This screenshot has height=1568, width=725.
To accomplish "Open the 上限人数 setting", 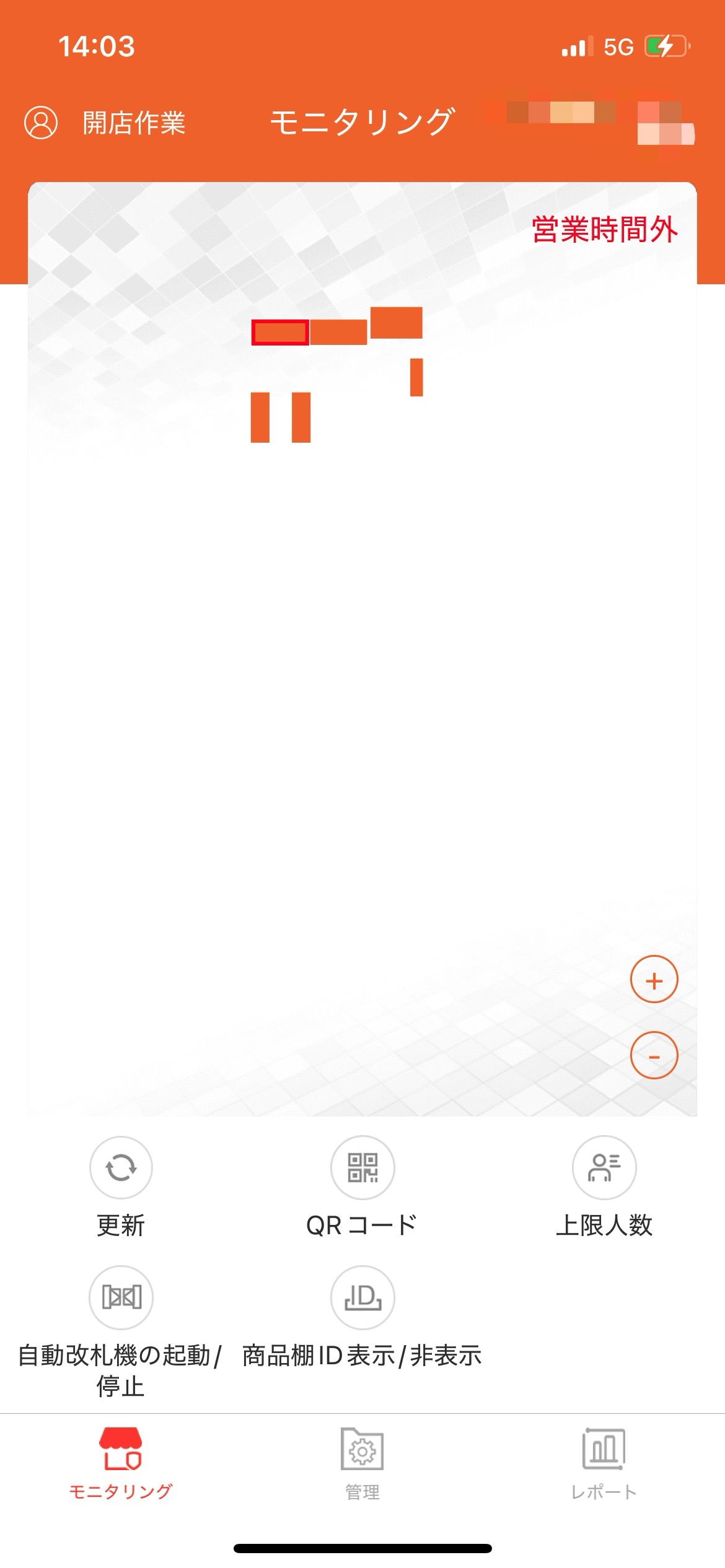I will click(x=604, y=1167).
